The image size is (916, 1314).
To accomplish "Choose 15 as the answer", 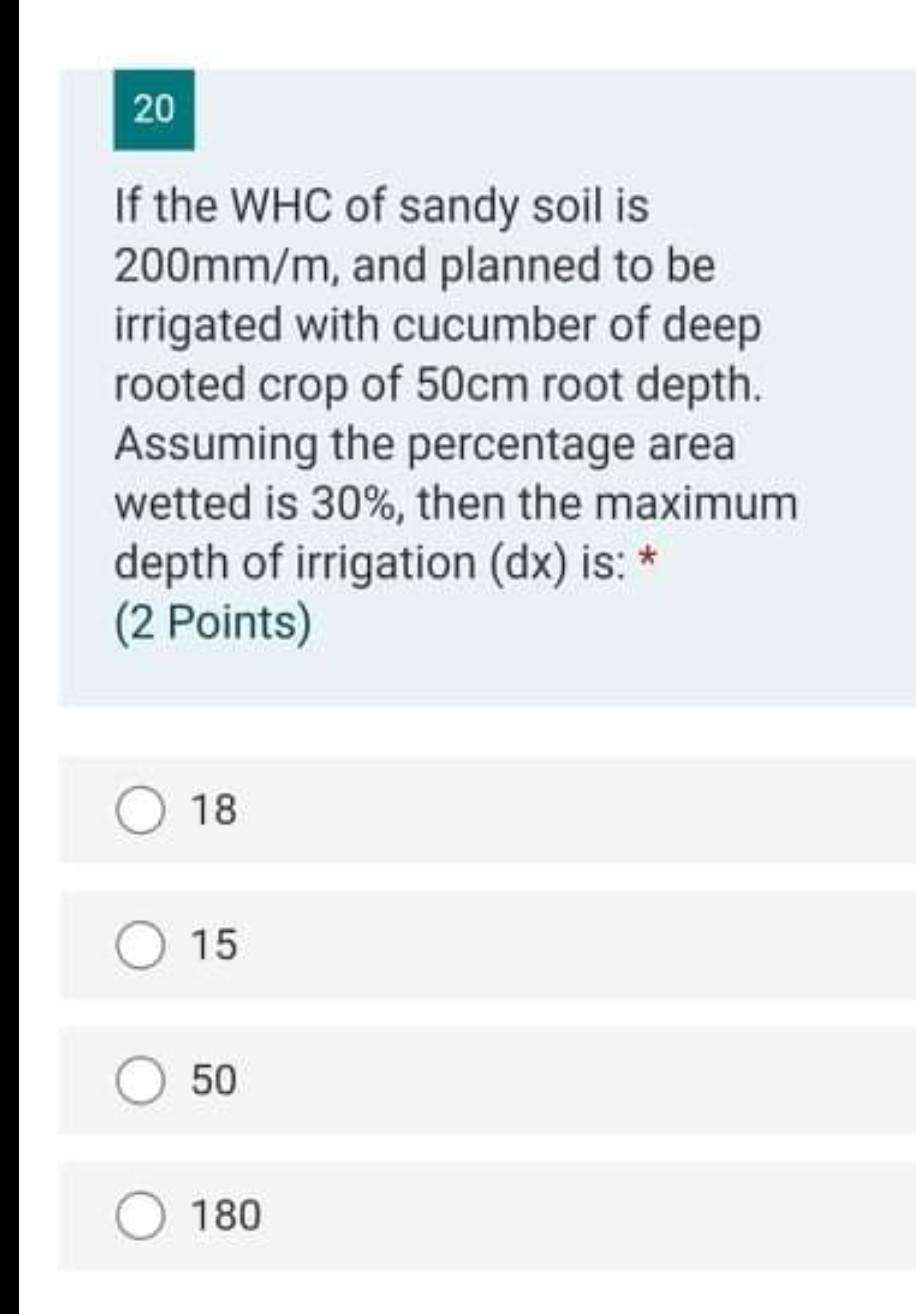I will pyautogui.click(x=146, y=945).
